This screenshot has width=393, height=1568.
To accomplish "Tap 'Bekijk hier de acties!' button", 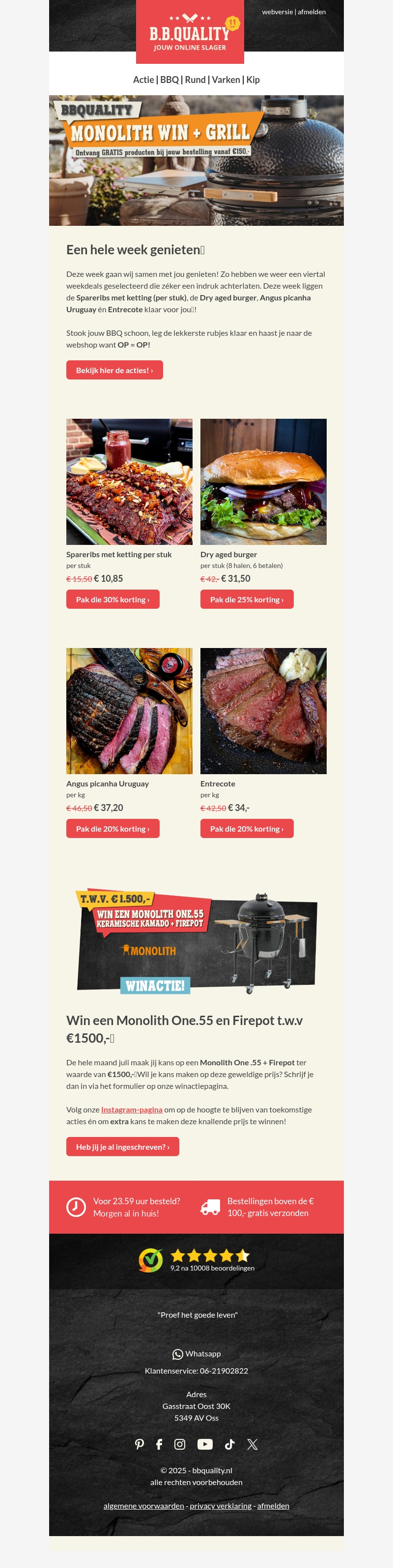I will 114,370.
